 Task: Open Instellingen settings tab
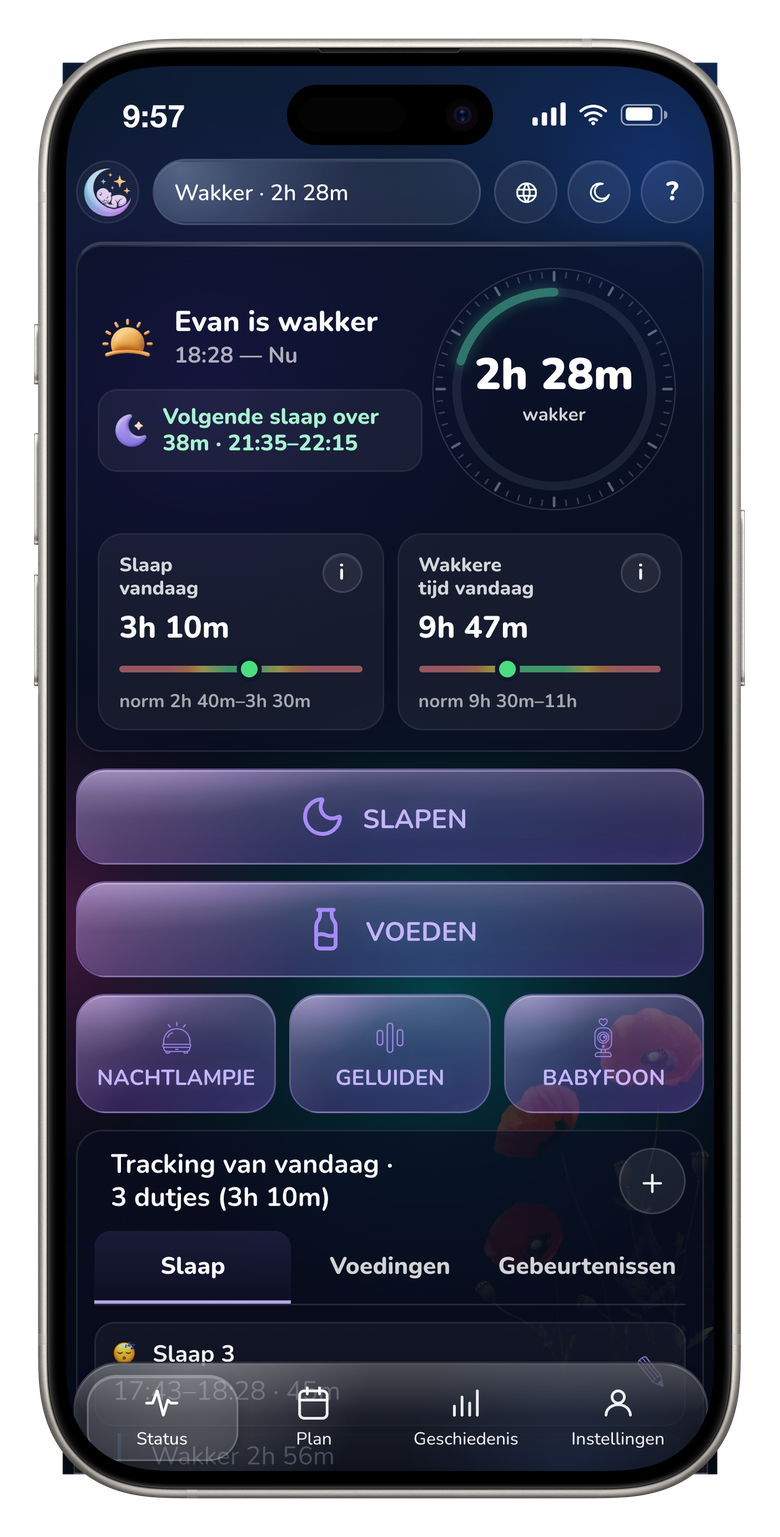pos(618,1416)
